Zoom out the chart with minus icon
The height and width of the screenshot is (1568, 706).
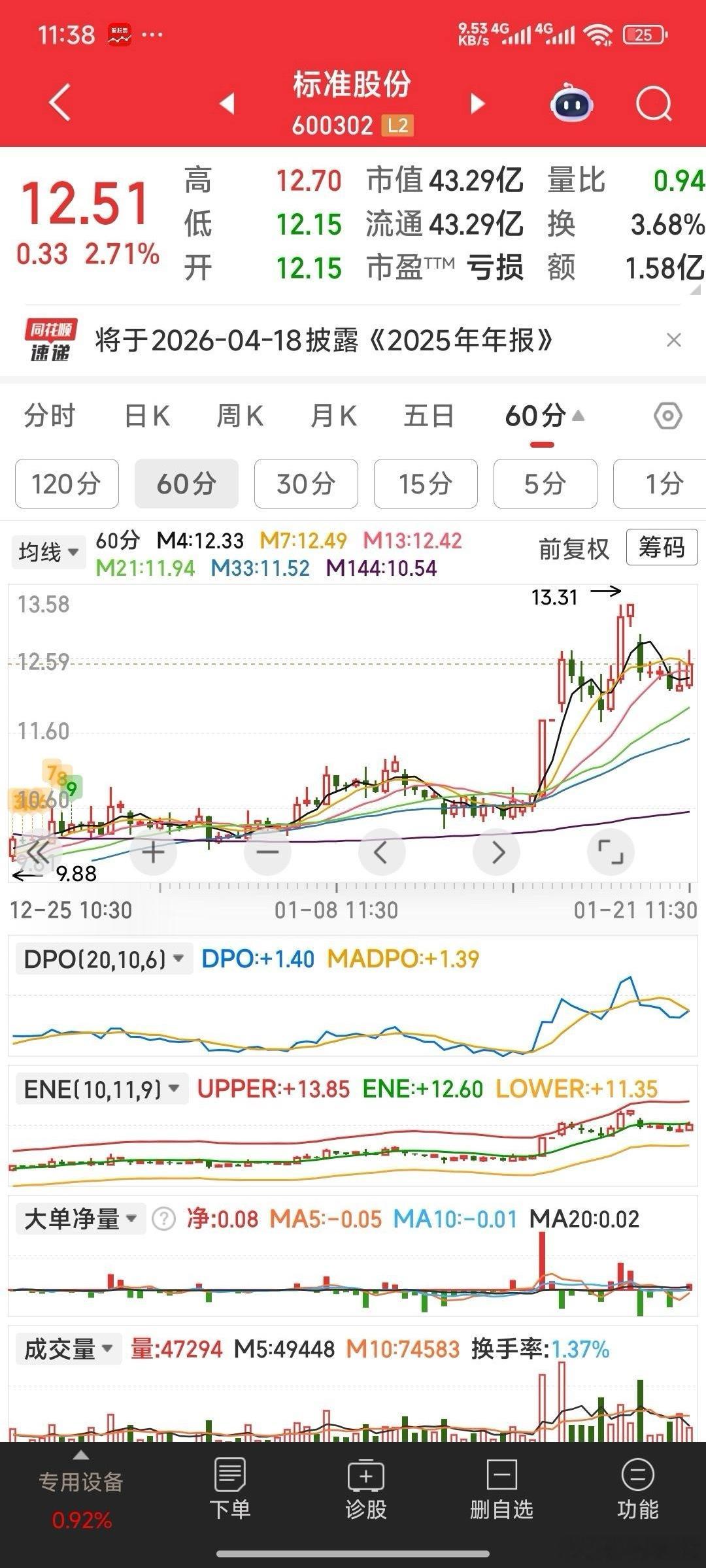click(267, 852)
